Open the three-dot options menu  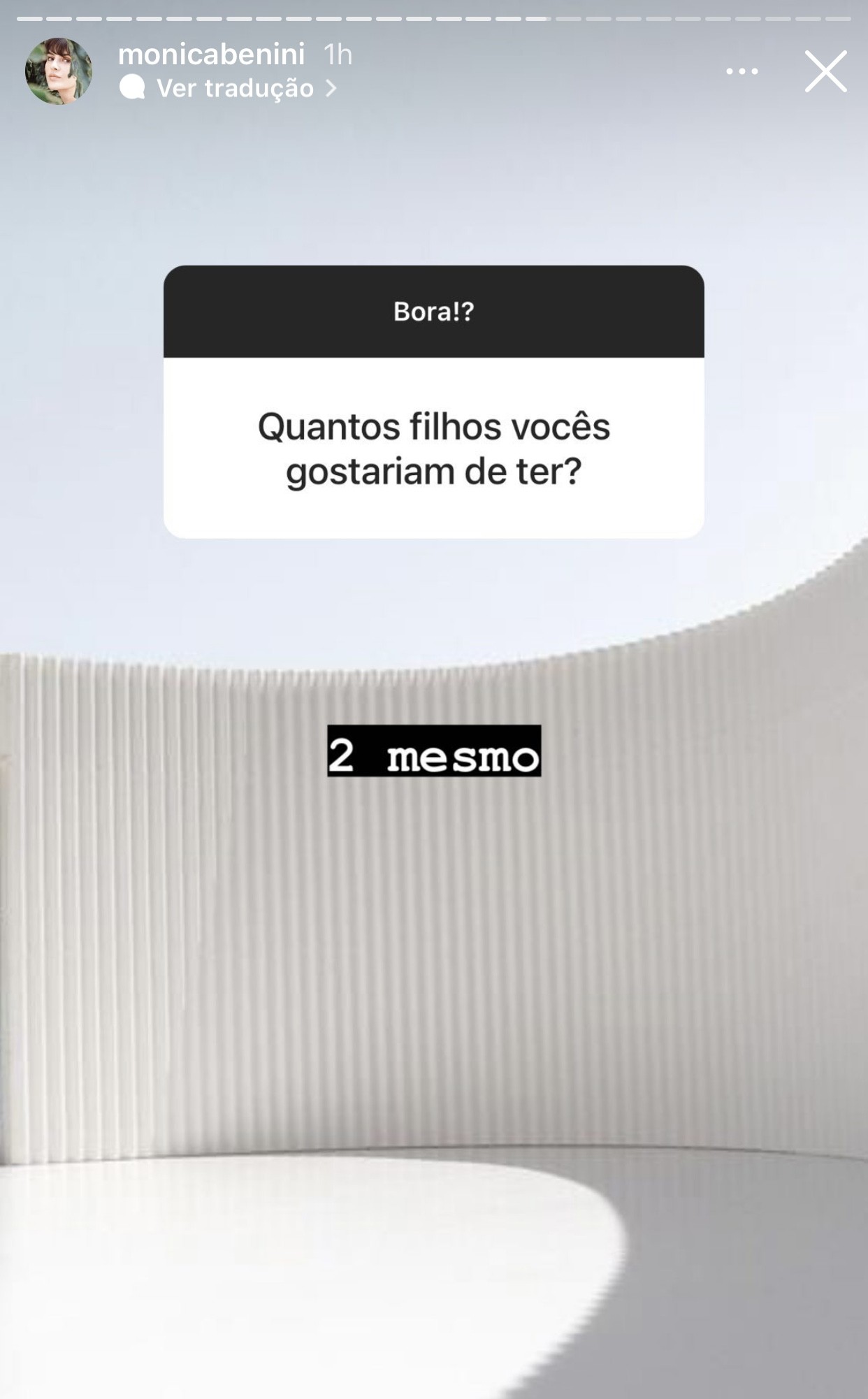click(x=742, y=71)
